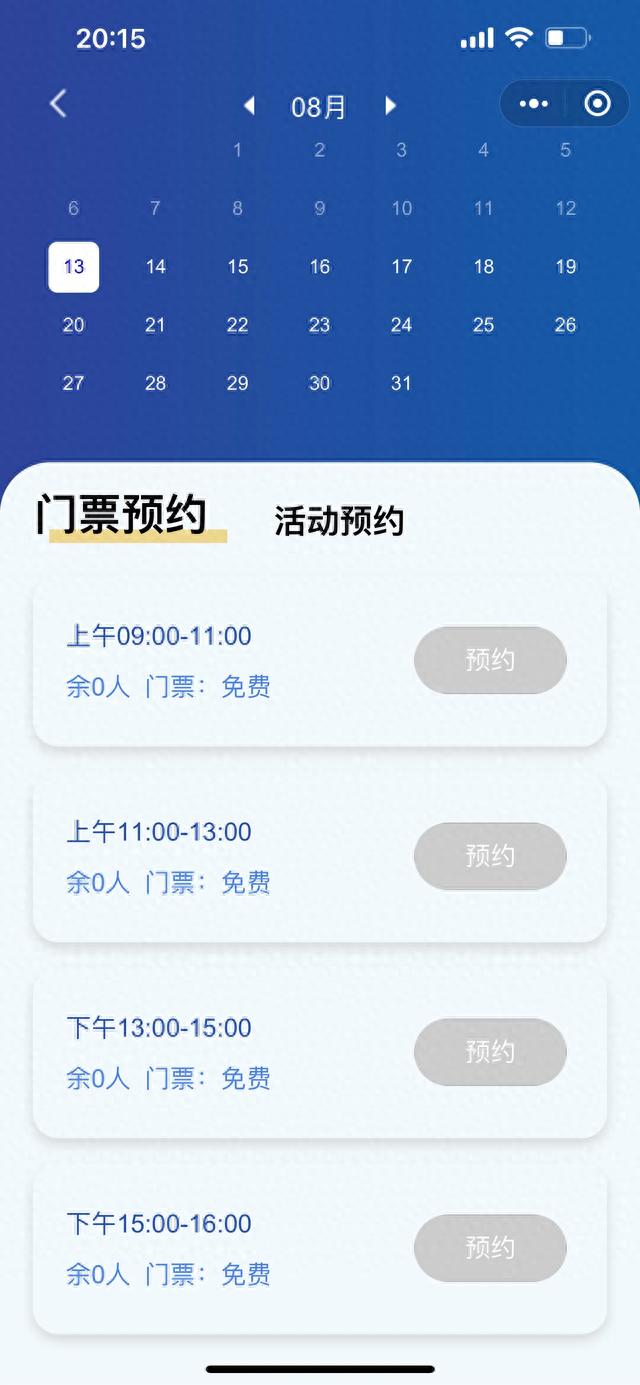Go to the previous month

tap(249, 105)
